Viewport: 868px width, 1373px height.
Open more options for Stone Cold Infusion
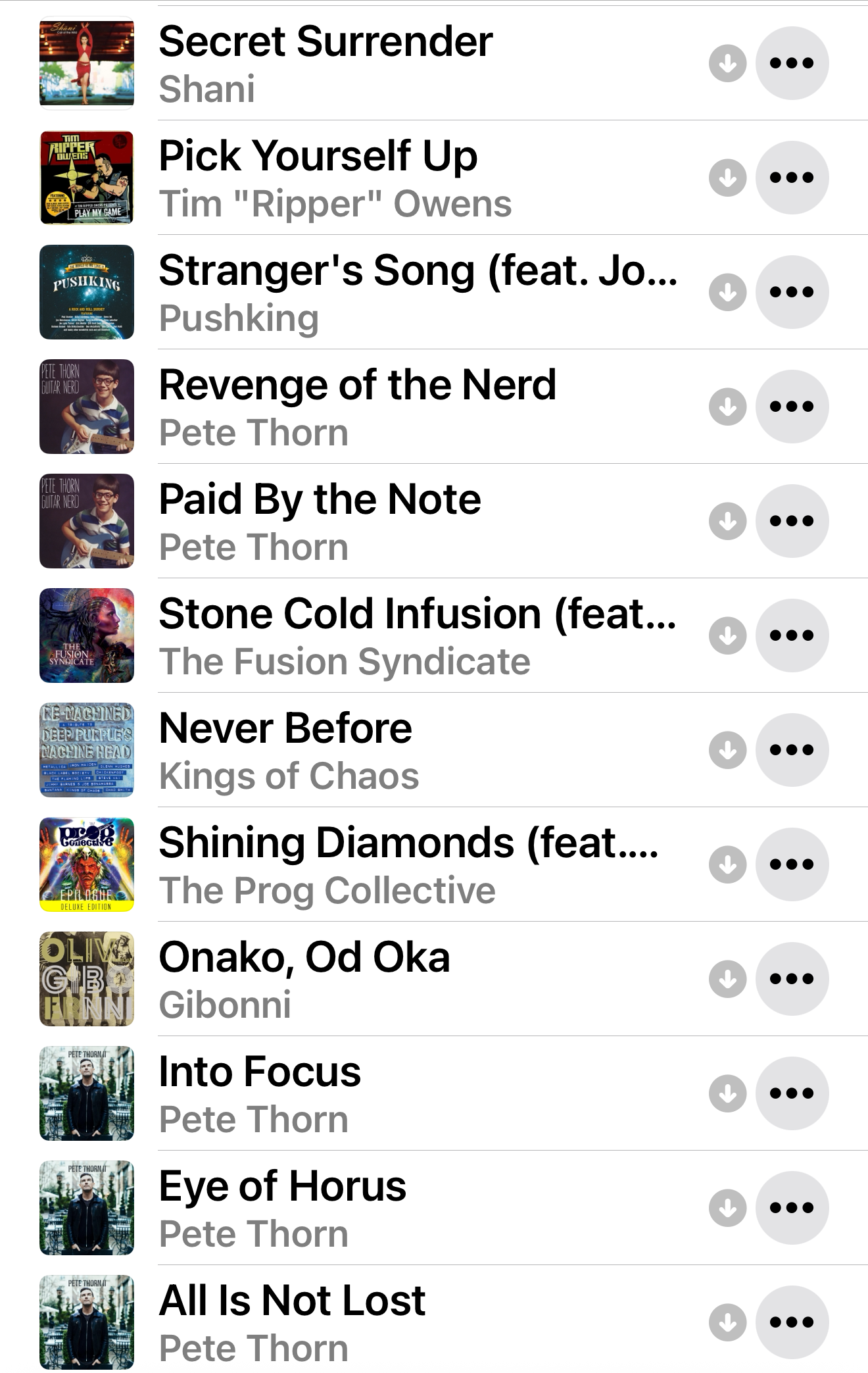[x=792, y=636]
